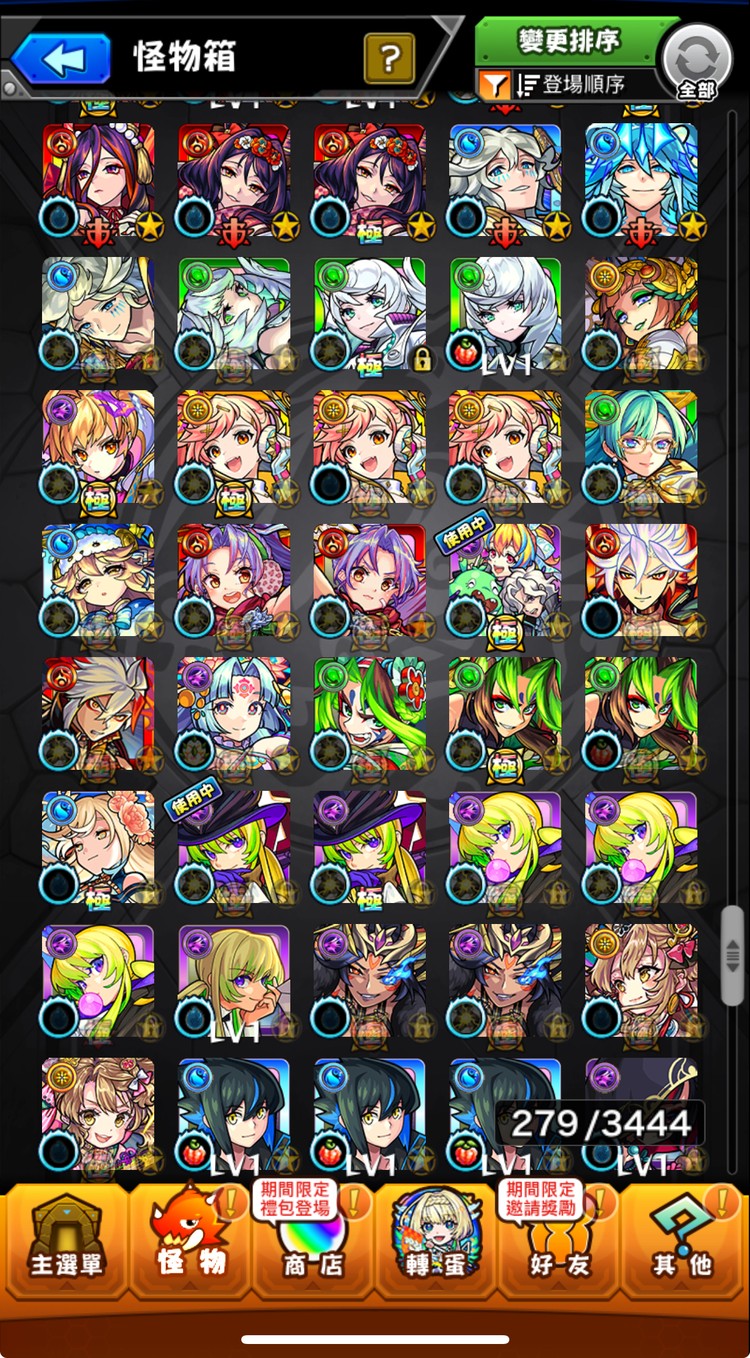750x1358 pixels.
Task: Open the 變更排序 sort options
Action: [569, 42]
